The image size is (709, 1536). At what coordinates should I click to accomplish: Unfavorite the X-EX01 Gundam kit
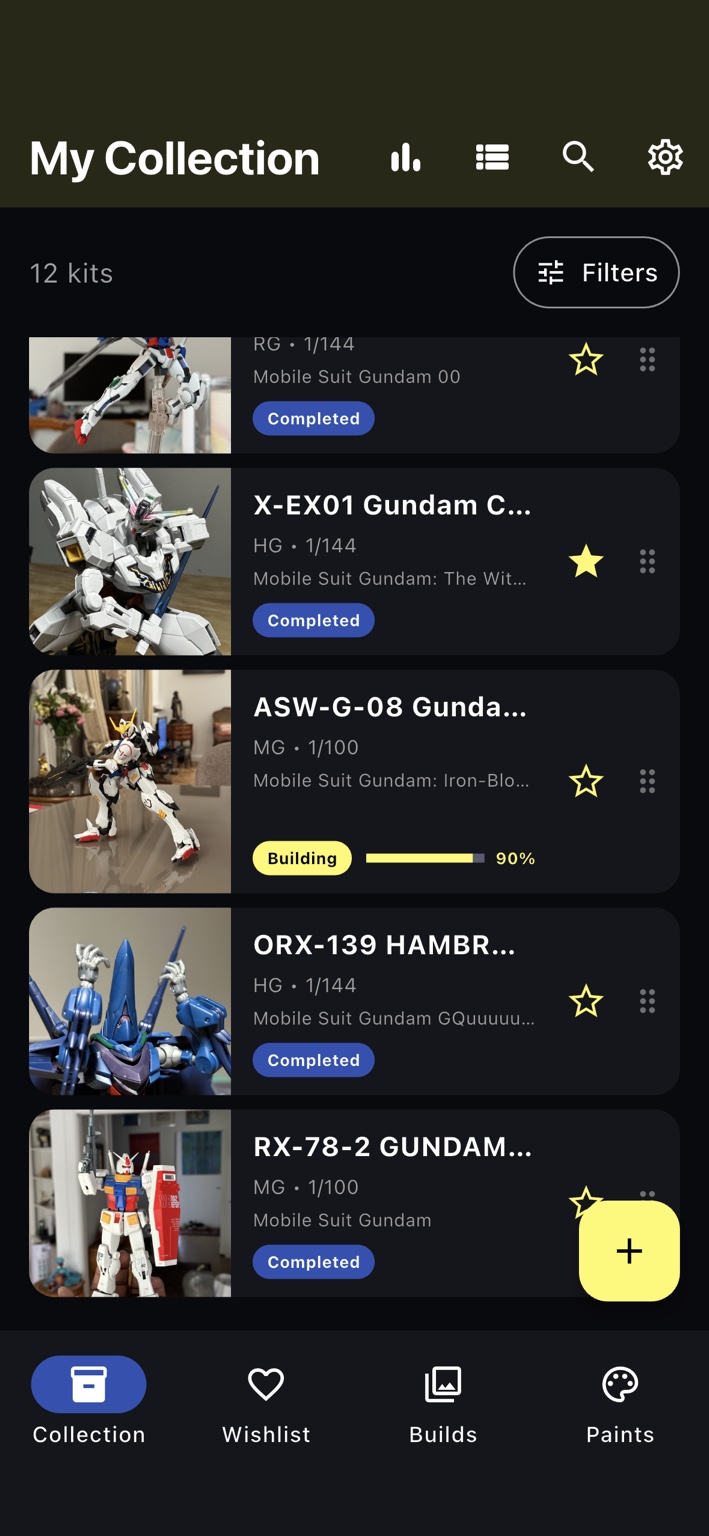586,561
